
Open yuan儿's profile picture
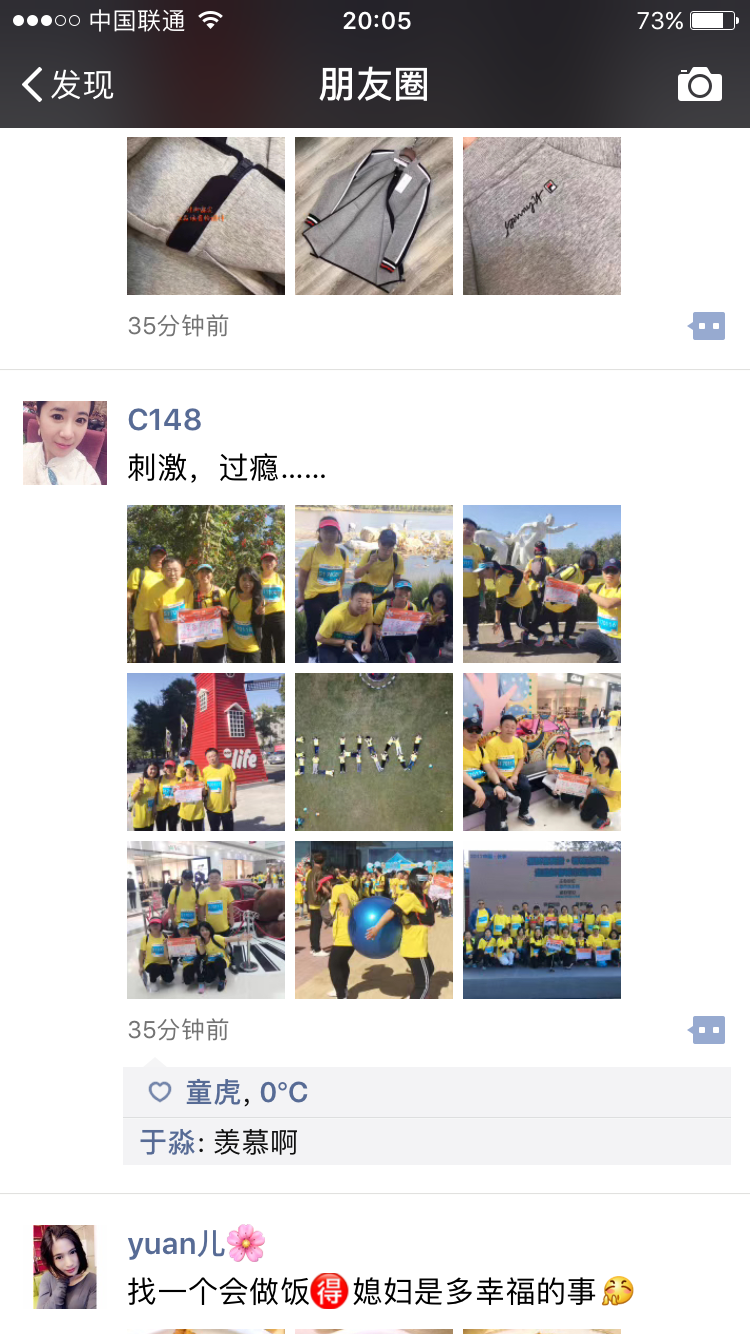(x=65, y=1267)
